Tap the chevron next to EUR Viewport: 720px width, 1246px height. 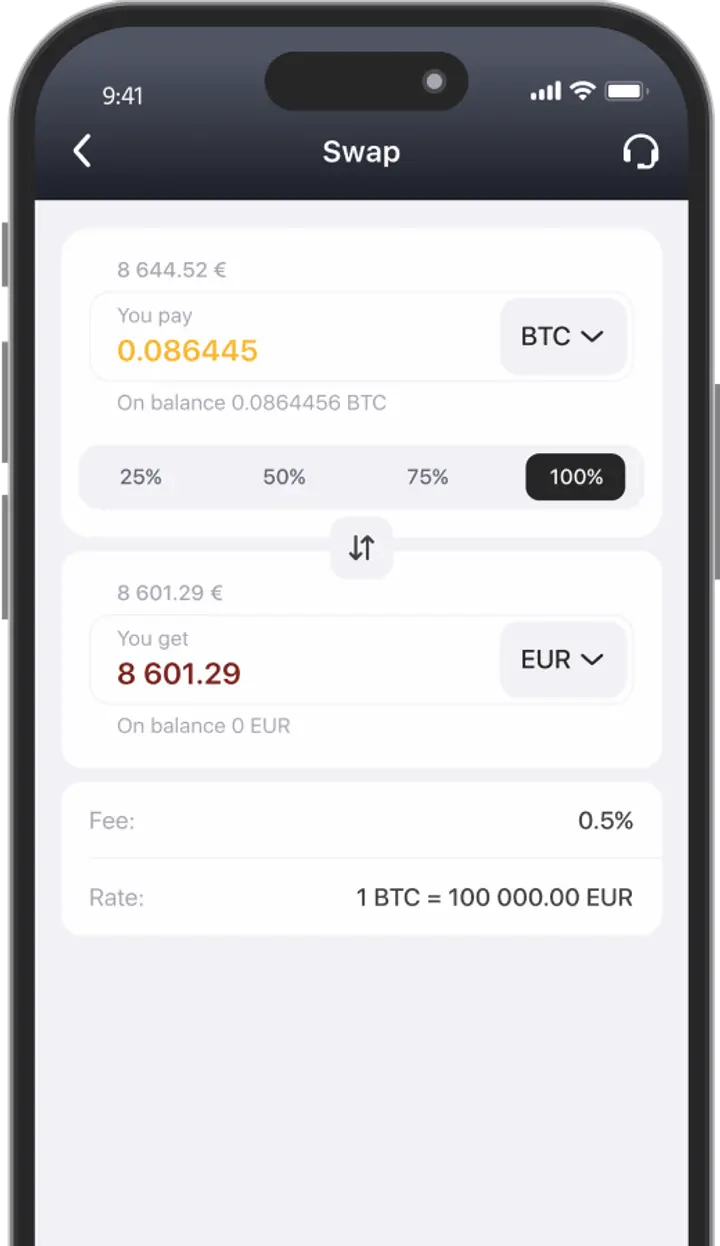pyautogui.click(x=594, y=659)
